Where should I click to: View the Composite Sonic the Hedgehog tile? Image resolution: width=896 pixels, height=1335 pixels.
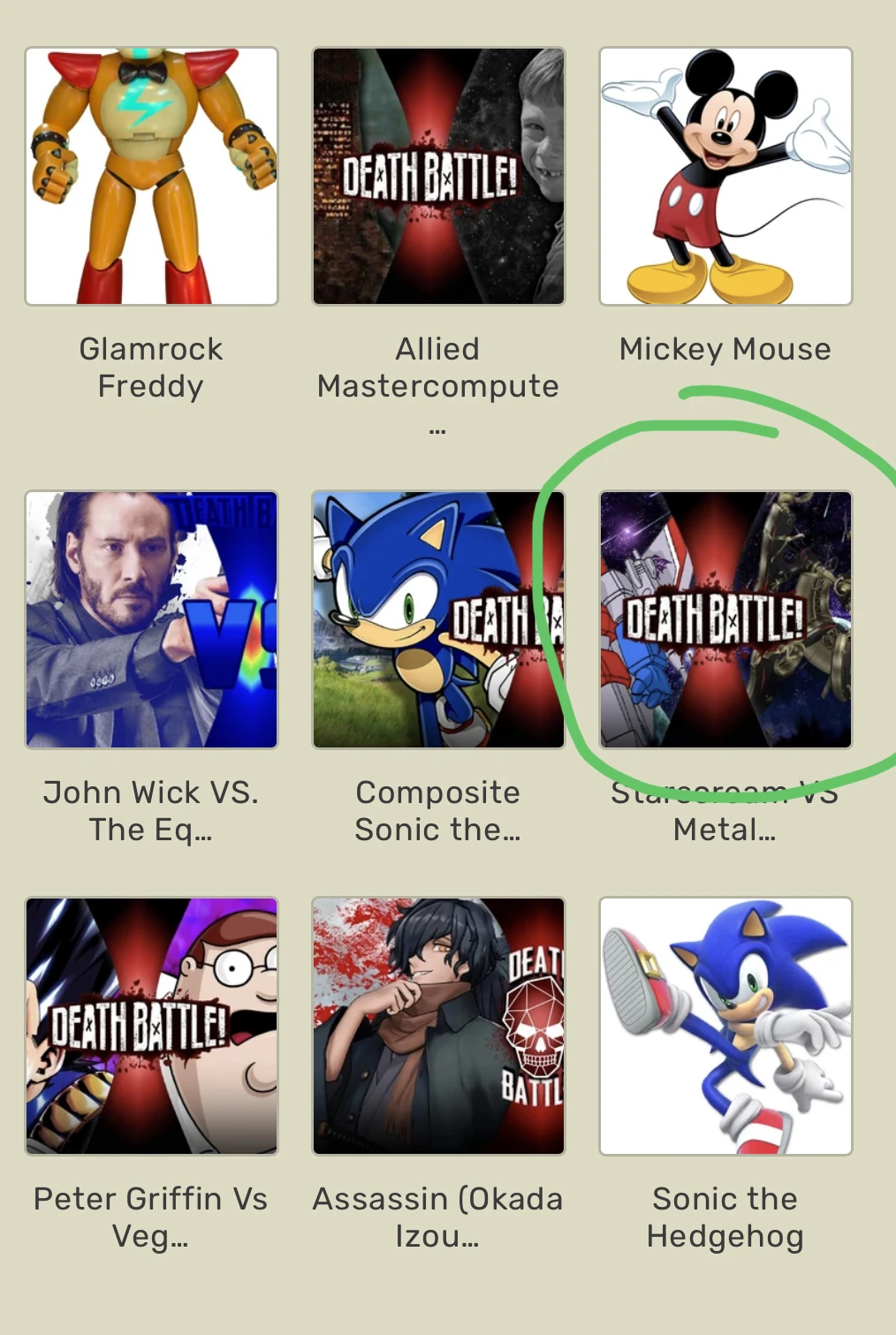point(438,619)
